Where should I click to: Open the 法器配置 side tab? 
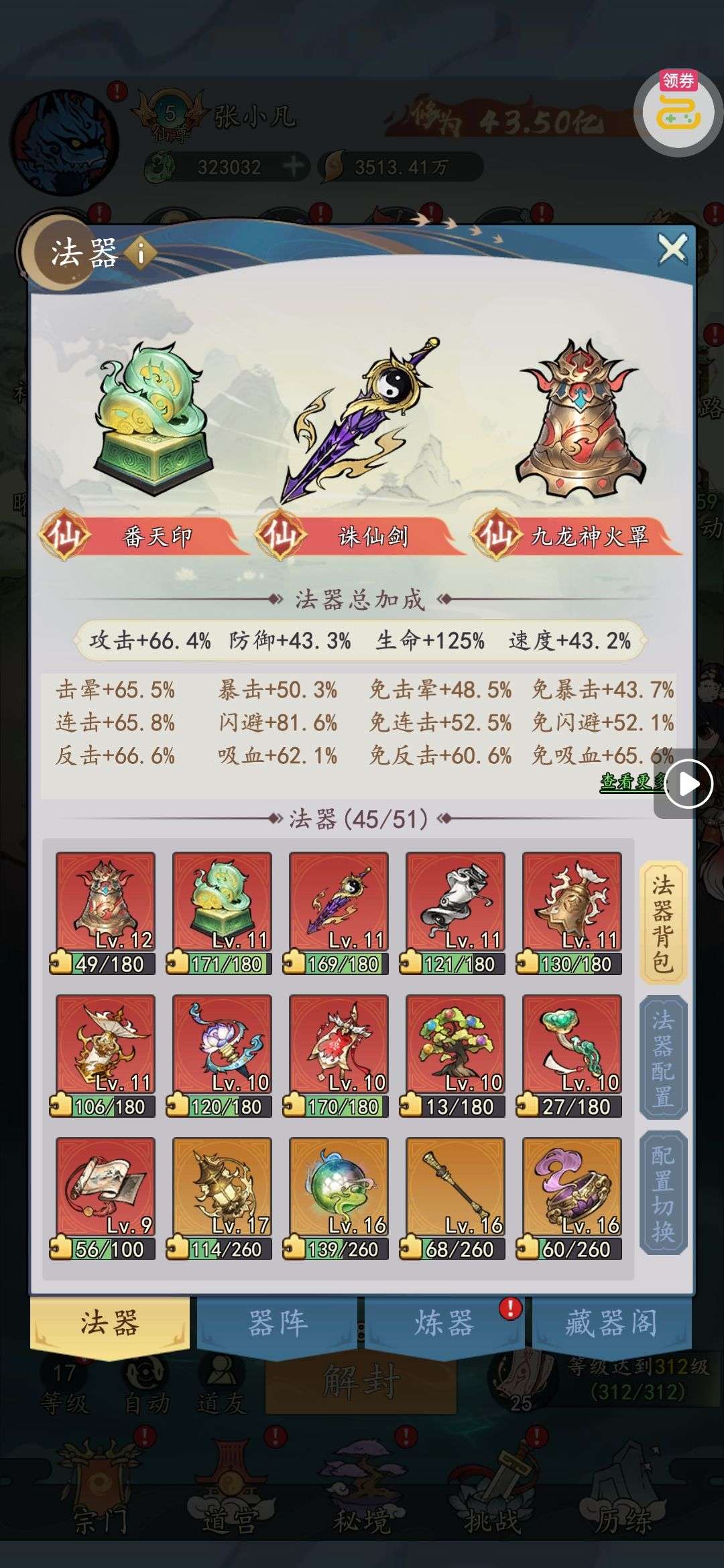click(x=662, y=1058)
